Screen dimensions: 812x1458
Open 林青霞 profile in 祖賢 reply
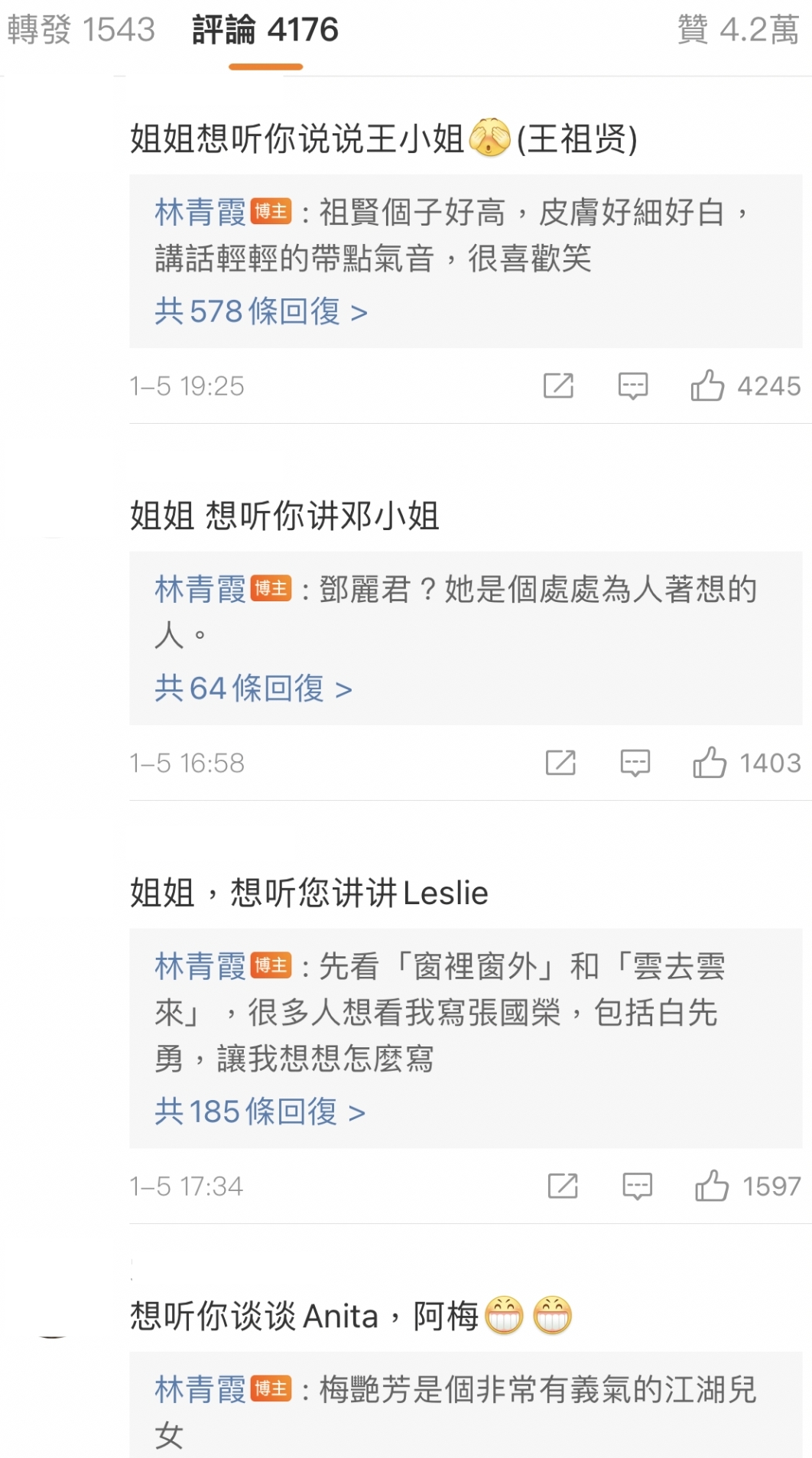(200, 213)
